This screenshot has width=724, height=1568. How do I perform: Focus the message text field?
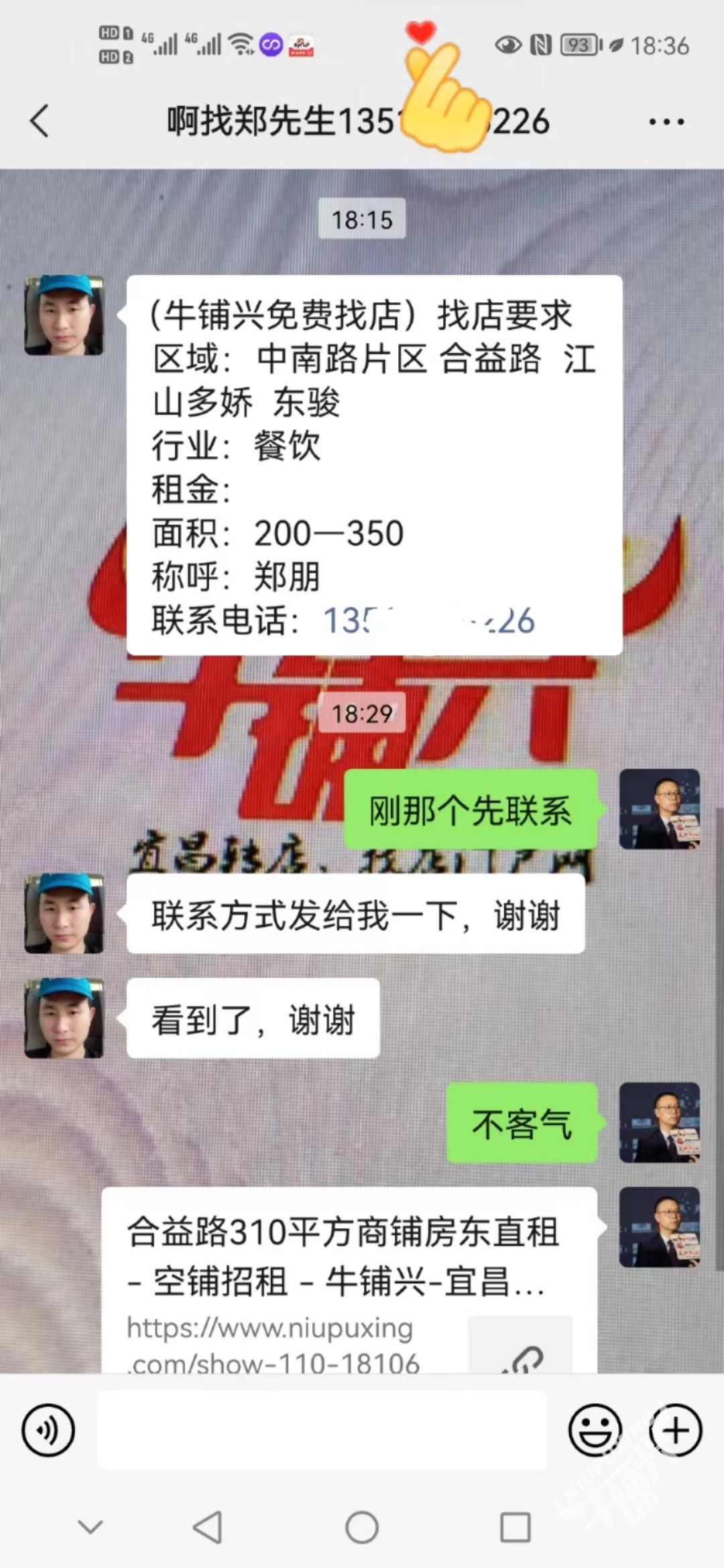(322, 1430)
